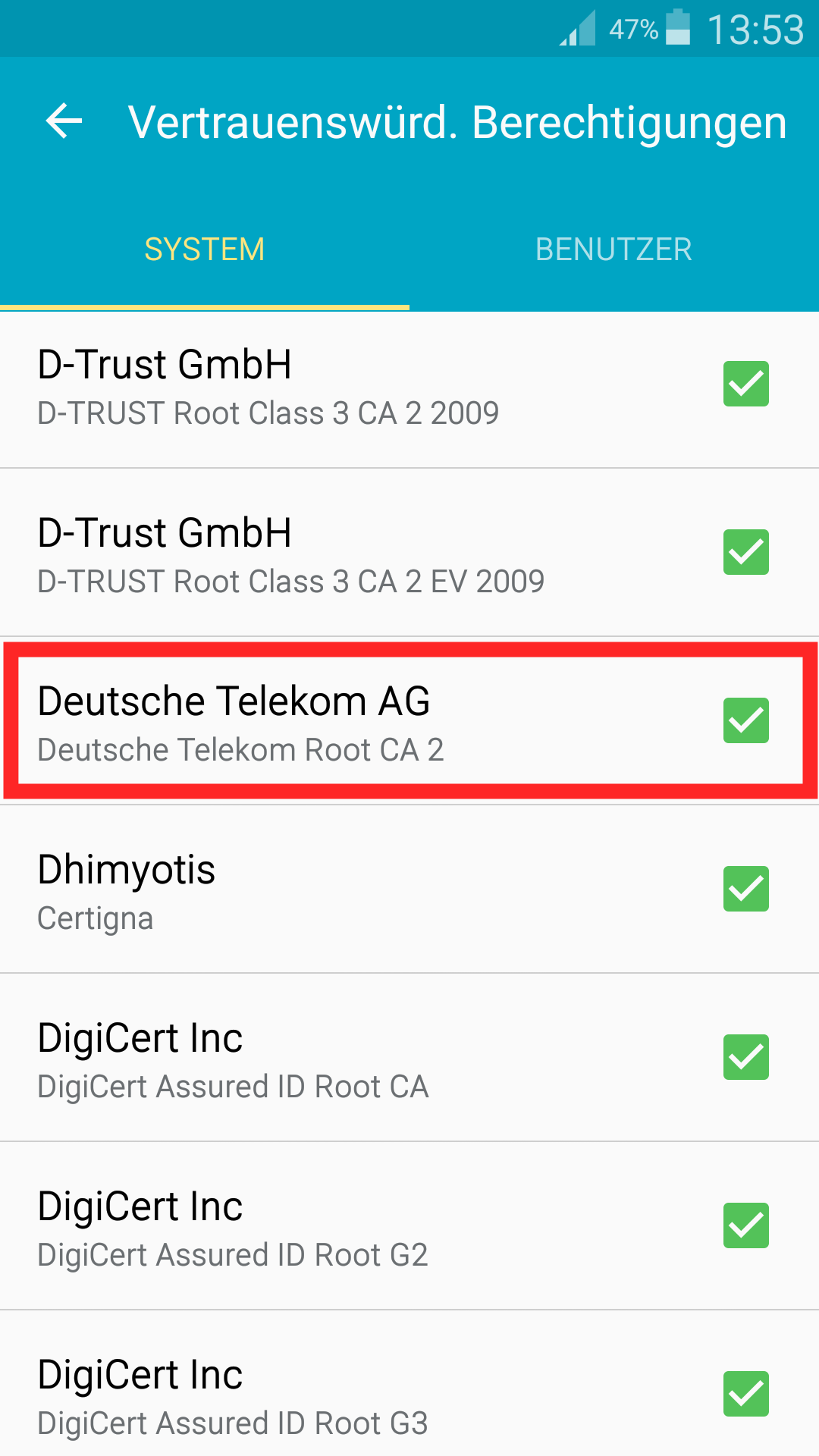Open DigiCert Assured ID Root CA

(x=409, y=1057)
